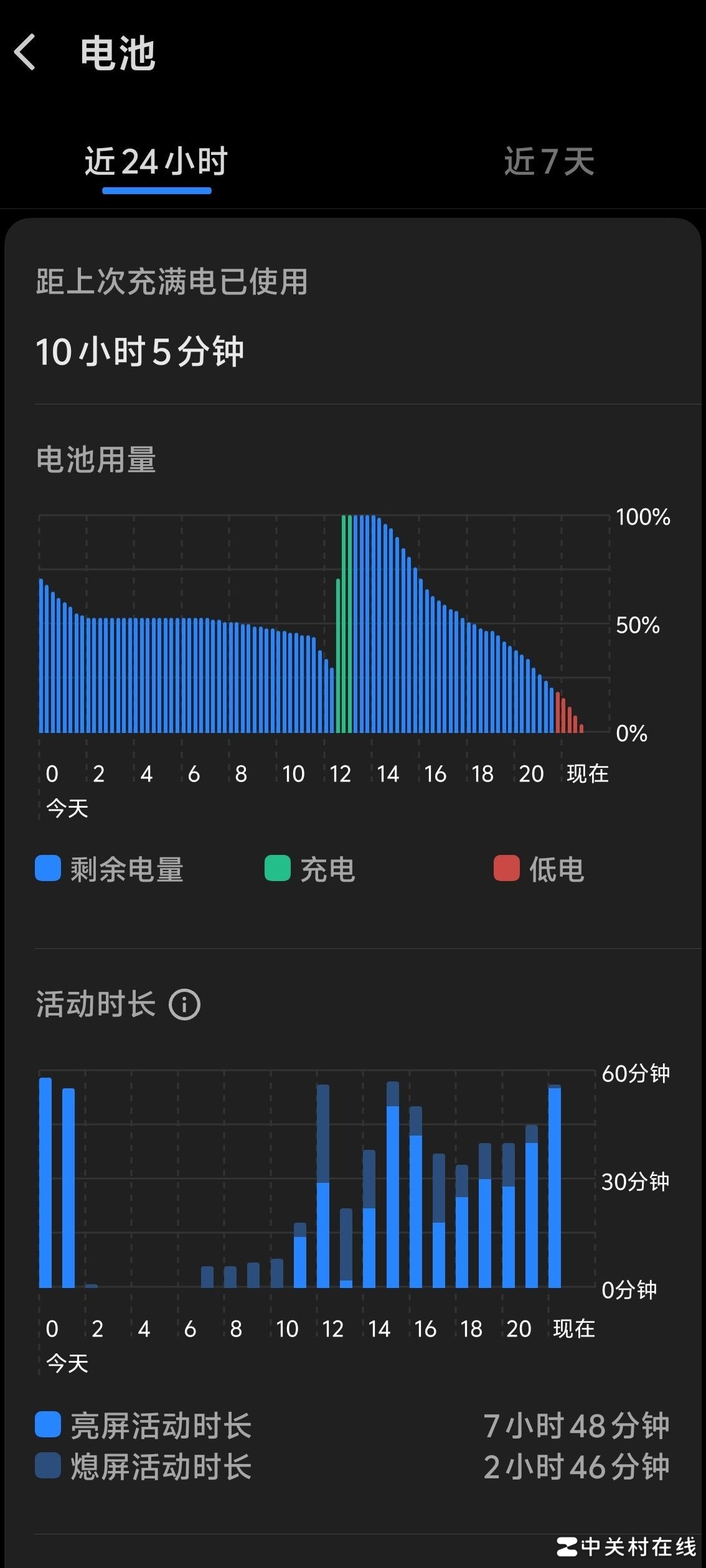Select the 近24小时 tab
Viewport: 706px width, 1568px height.
coord(156,162)
